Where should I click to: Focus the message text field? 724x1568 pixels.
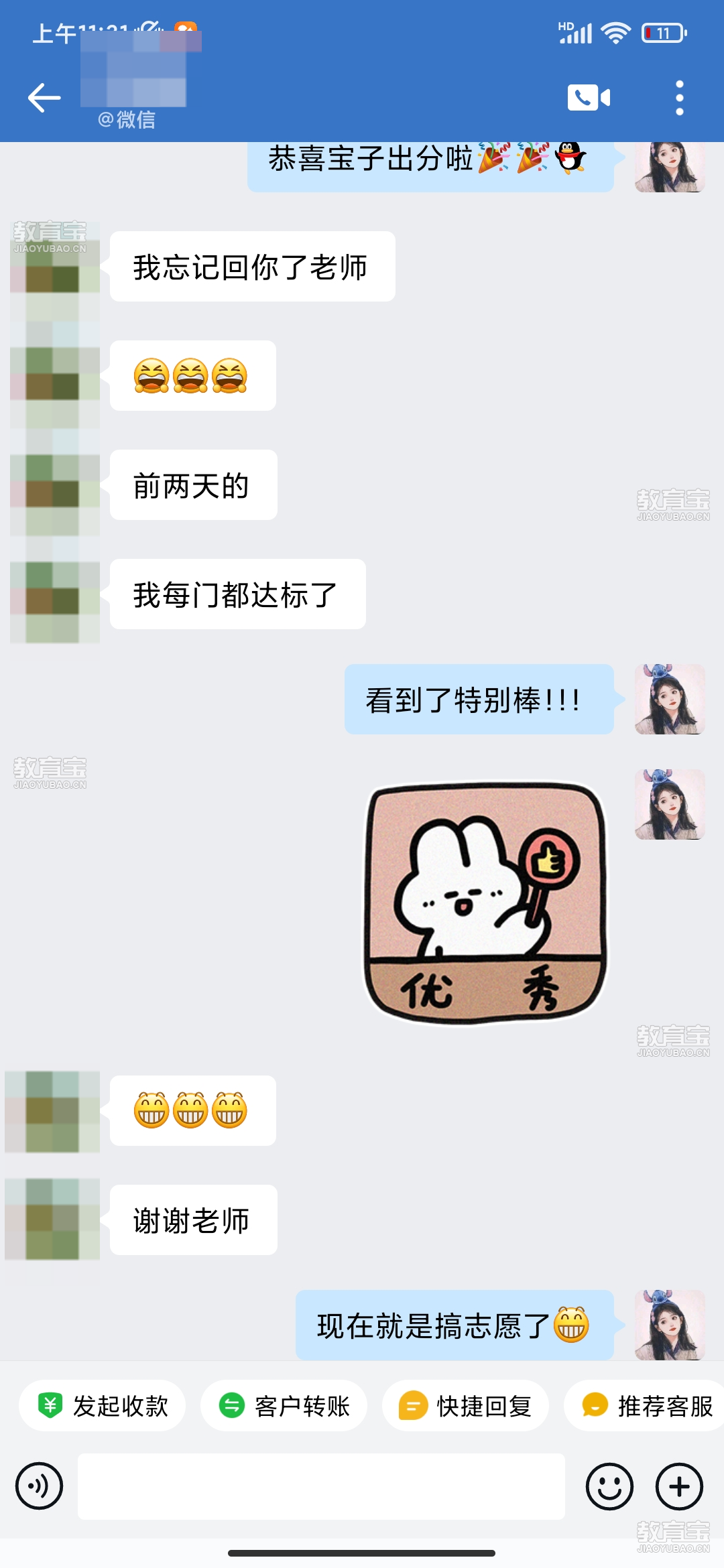[x=321, y=1486]
